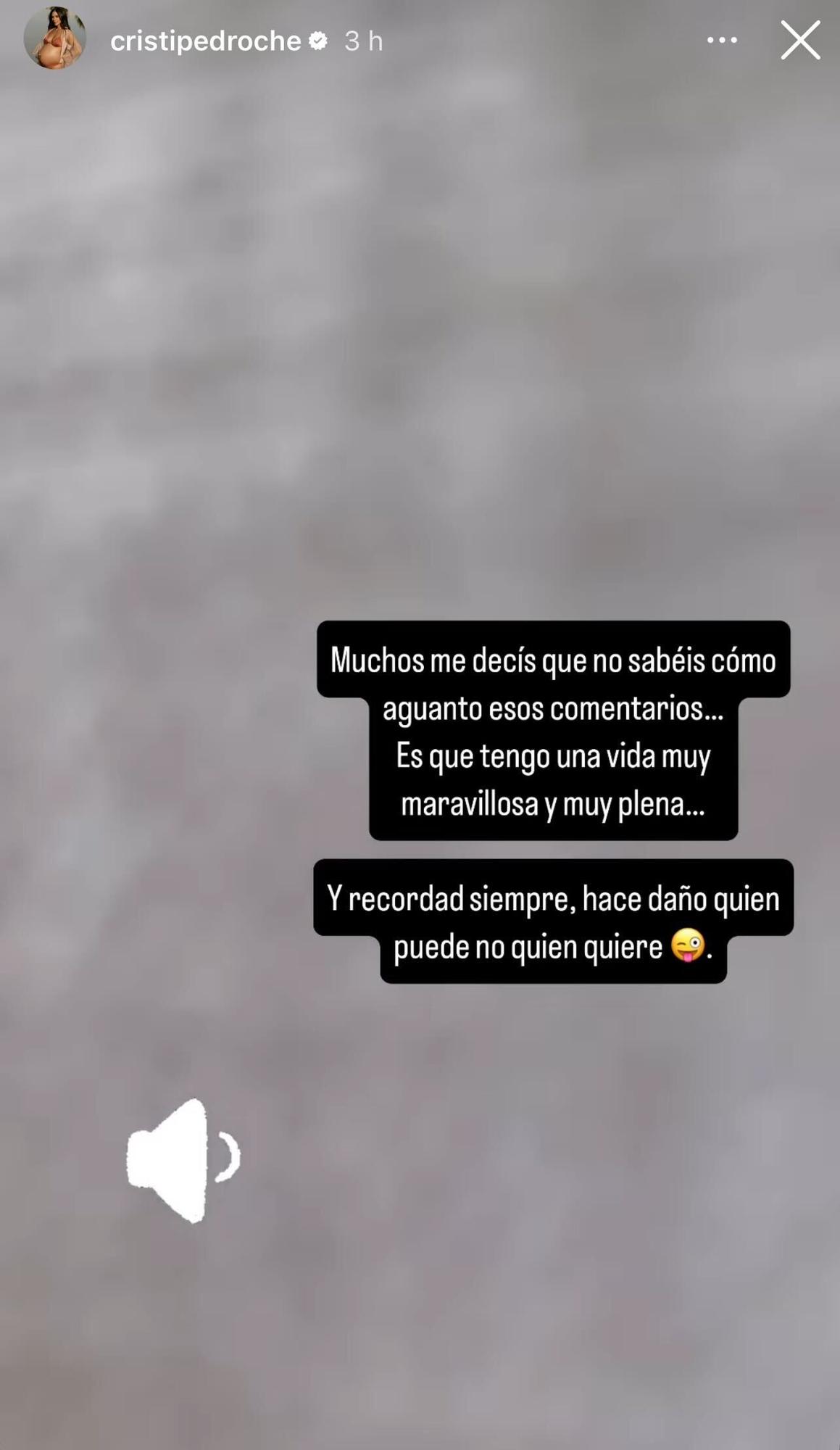Image resolution: width=840 pixels, height=1450 pixels.
Task: Open cristipedroche's profile picture
Action: click(x=57, y=41)
